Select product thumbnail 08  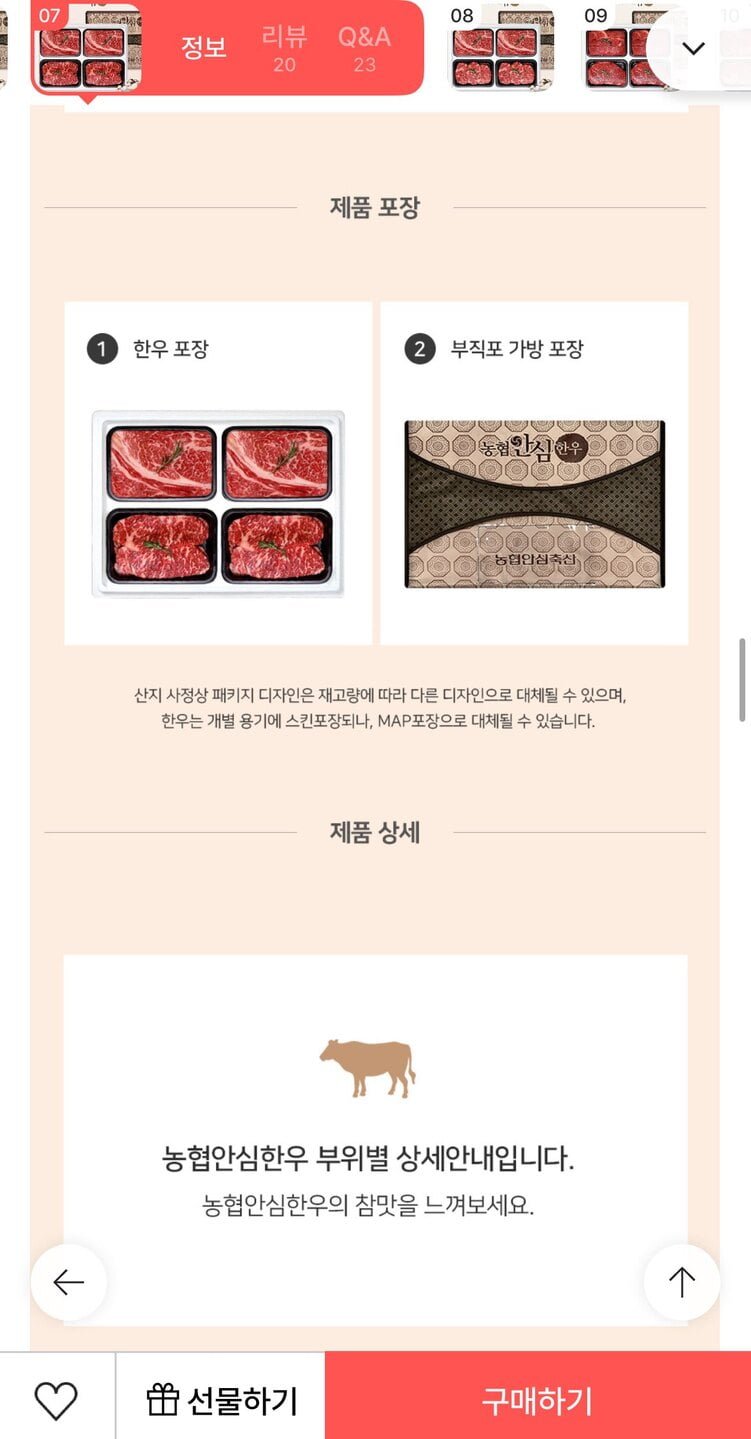pos(501,48)
